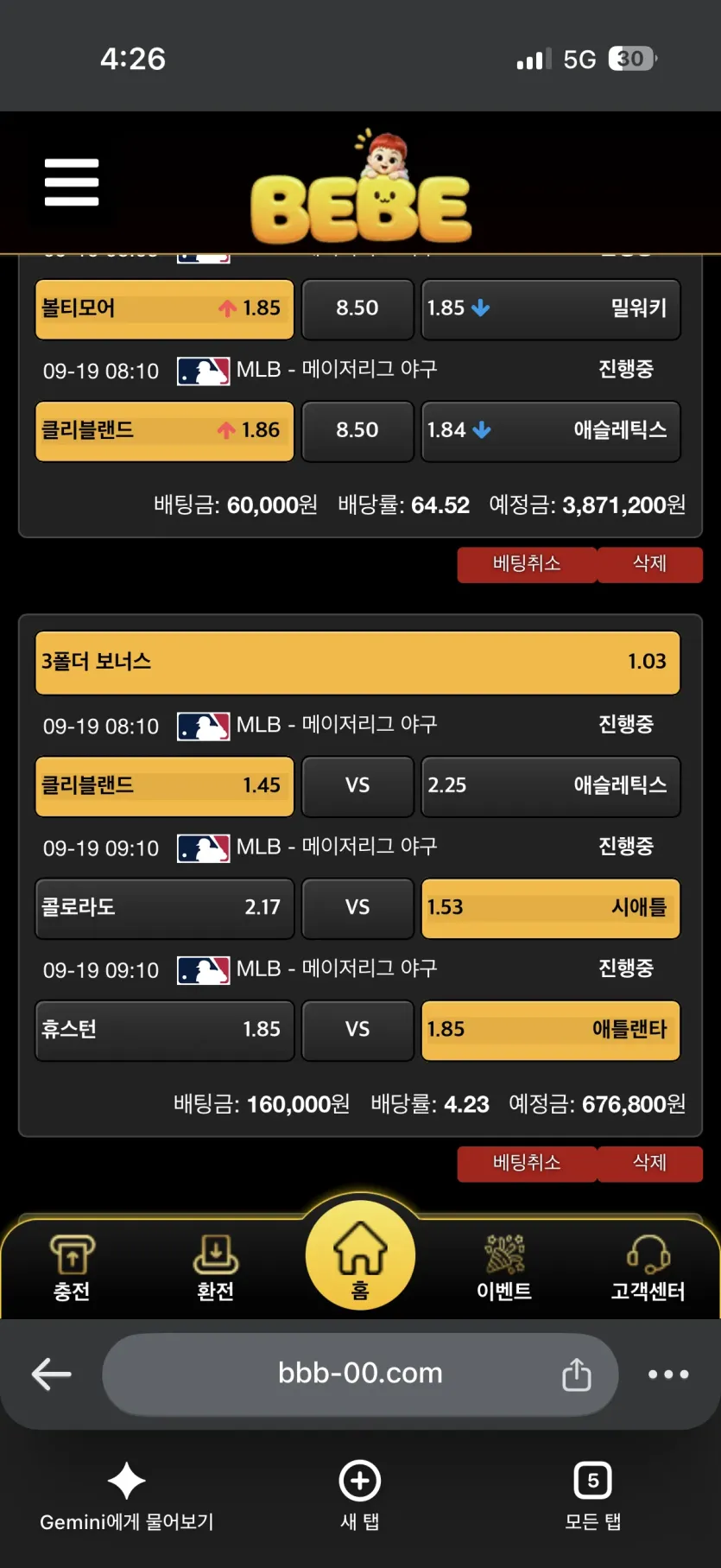The width and height of the screenshot is (721, 1568).
Task: Open 고객센터 customer support
Action: pos(648,1267)
